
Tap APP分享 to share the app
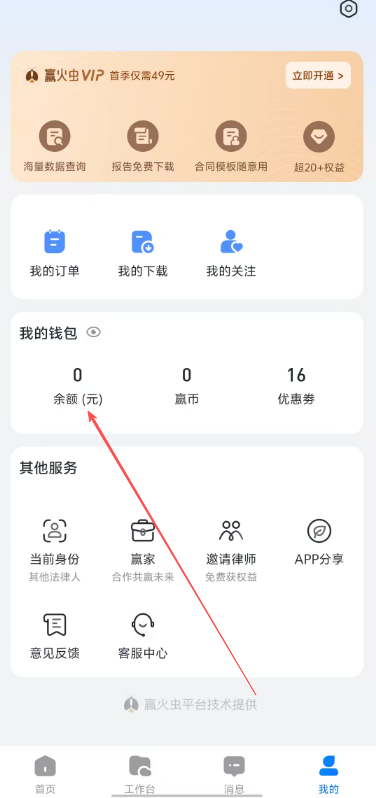[320, 543]
